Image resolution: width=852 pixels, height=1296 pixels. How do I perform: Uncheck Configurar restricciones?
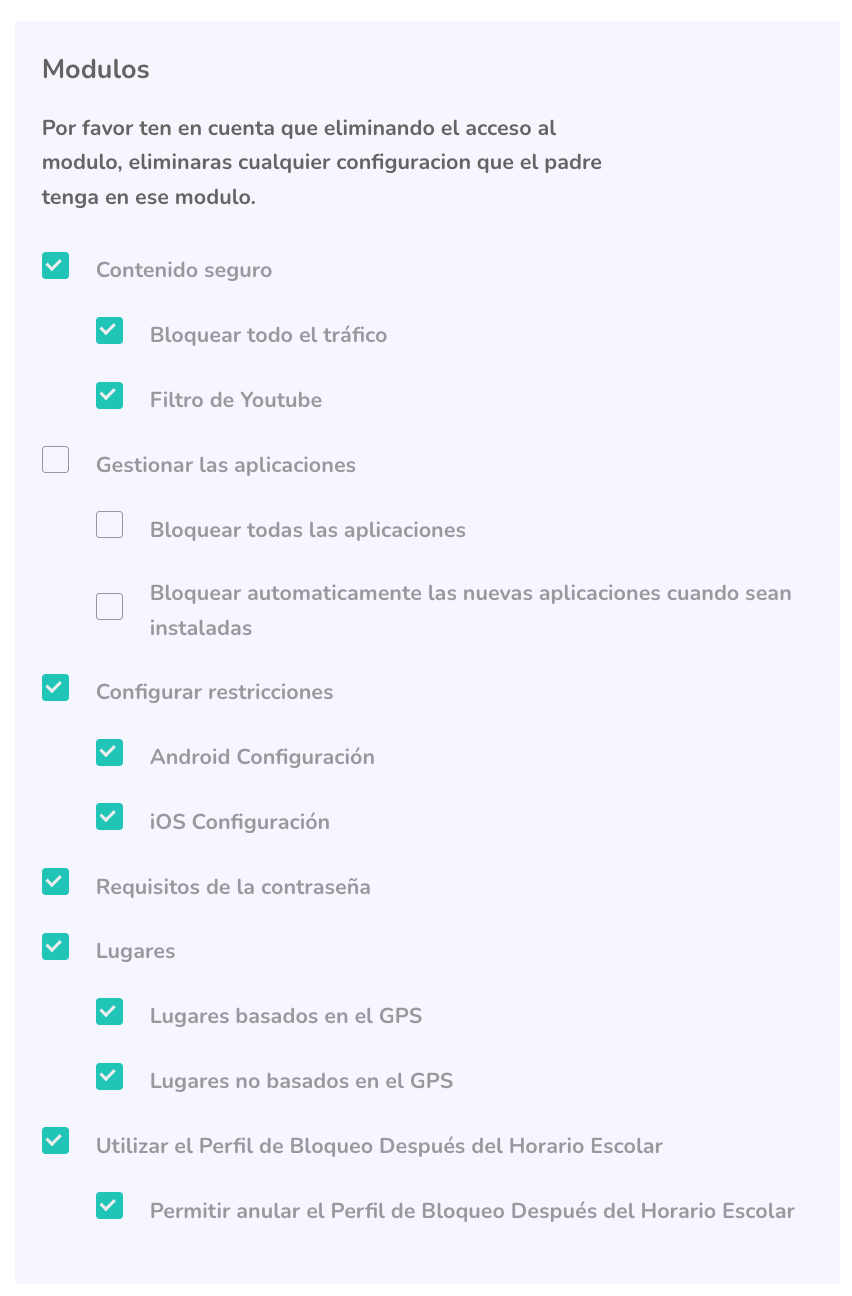point(55,688)
